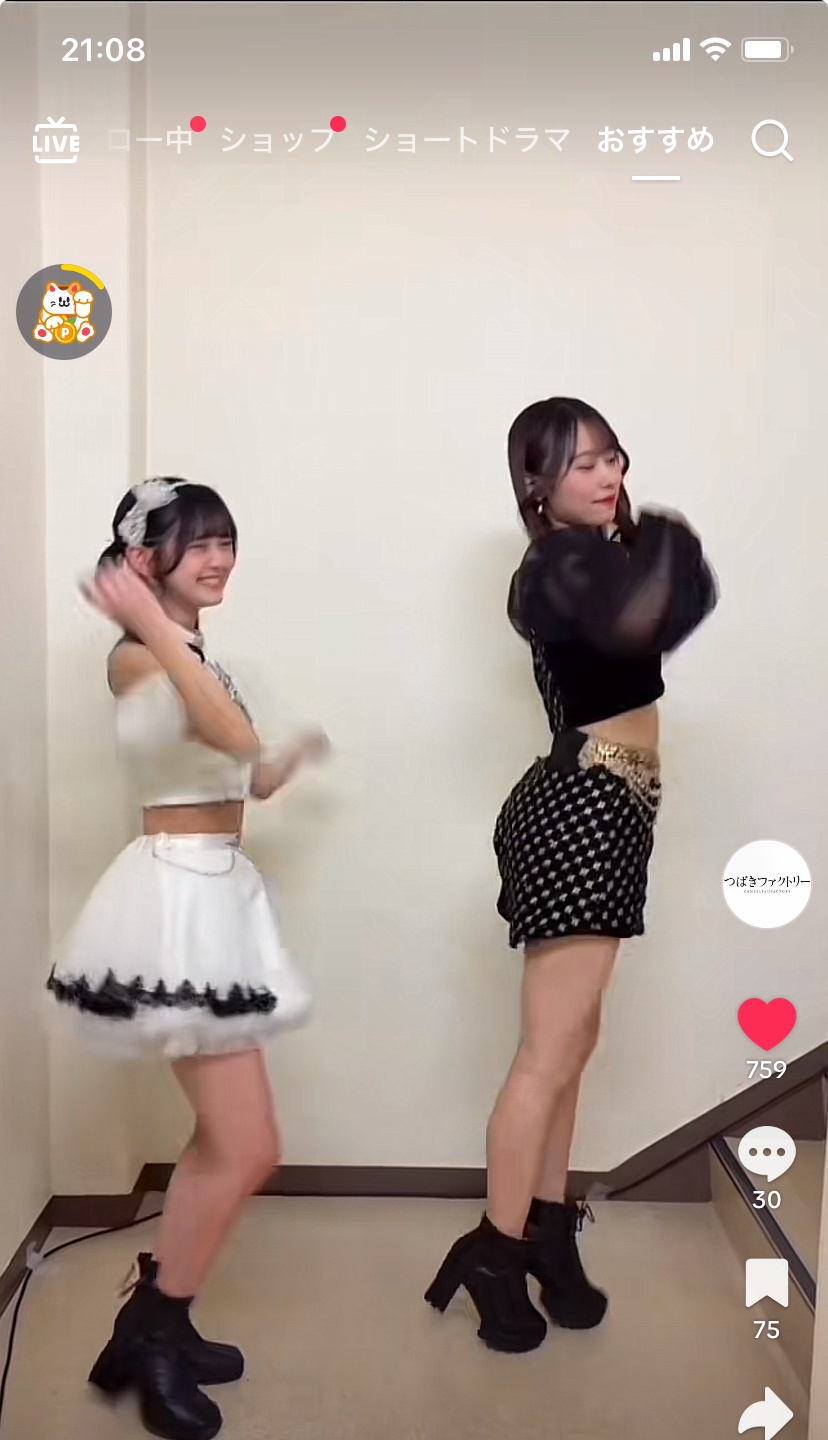Open the LIVE icon
Screen dimensions: 828x1440
click(x=56, y=141)
